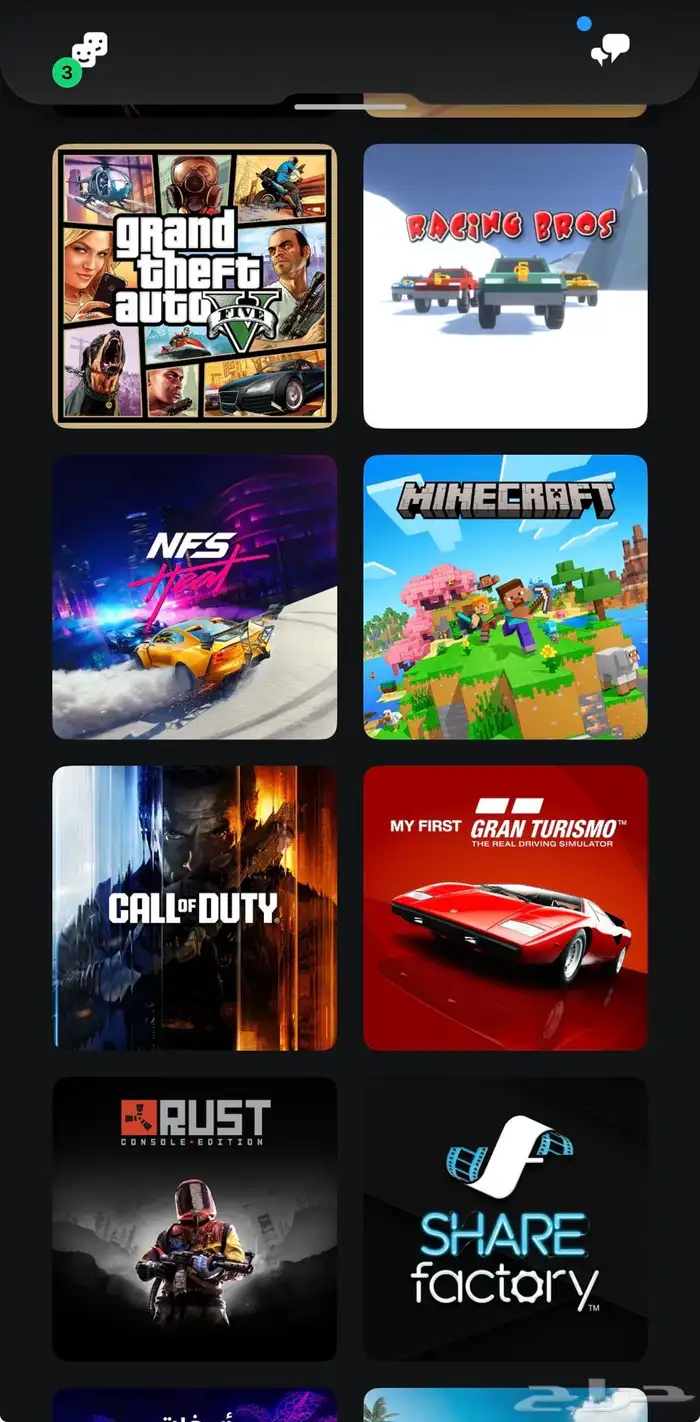Open the Share Factory tile

(505, 1218)
